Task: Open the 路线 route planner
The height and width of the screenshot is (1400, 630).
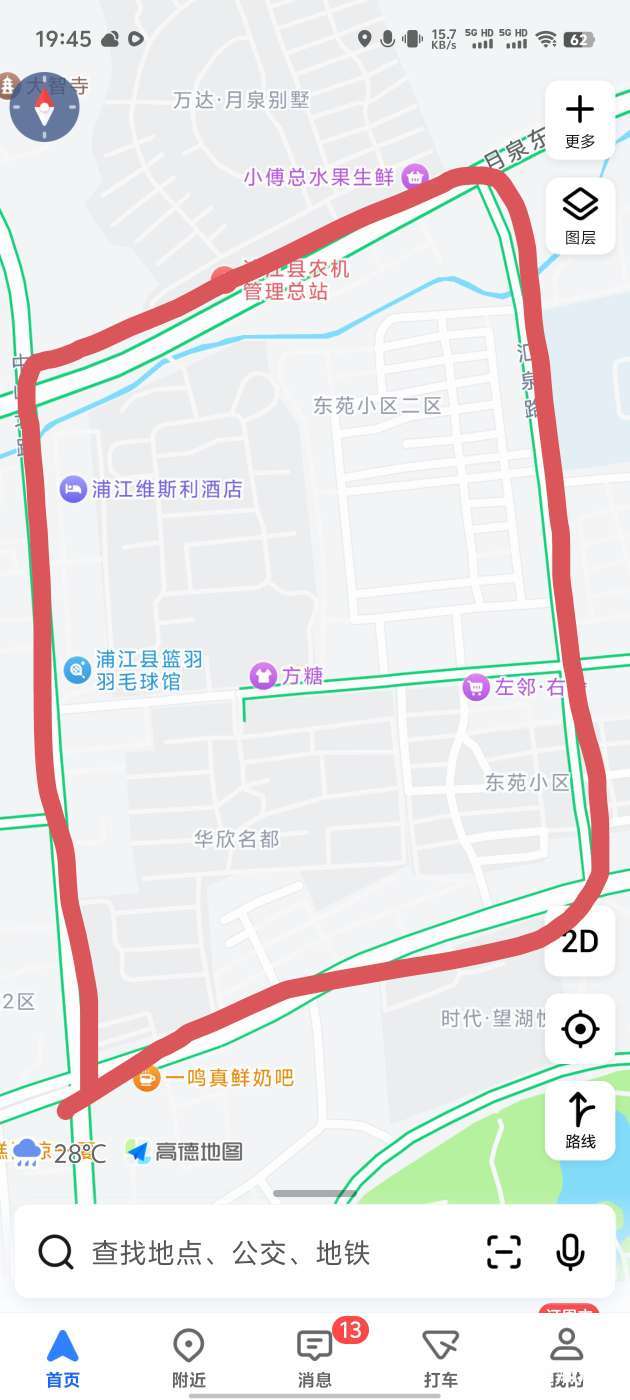Action: [x=580, y=1120]
